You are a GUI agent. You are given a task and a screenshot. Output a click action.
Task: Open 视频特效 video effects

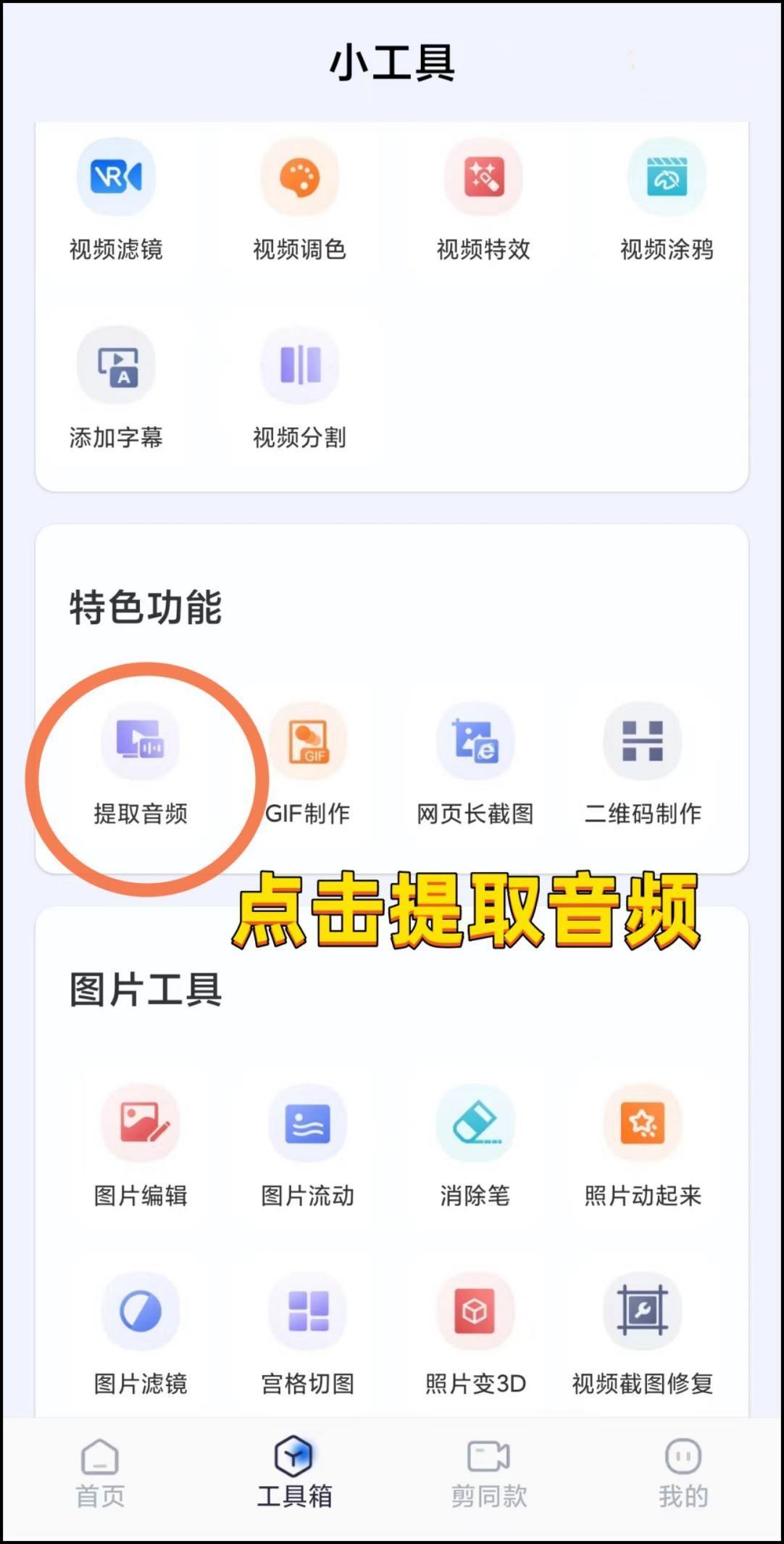coord(483,178)
